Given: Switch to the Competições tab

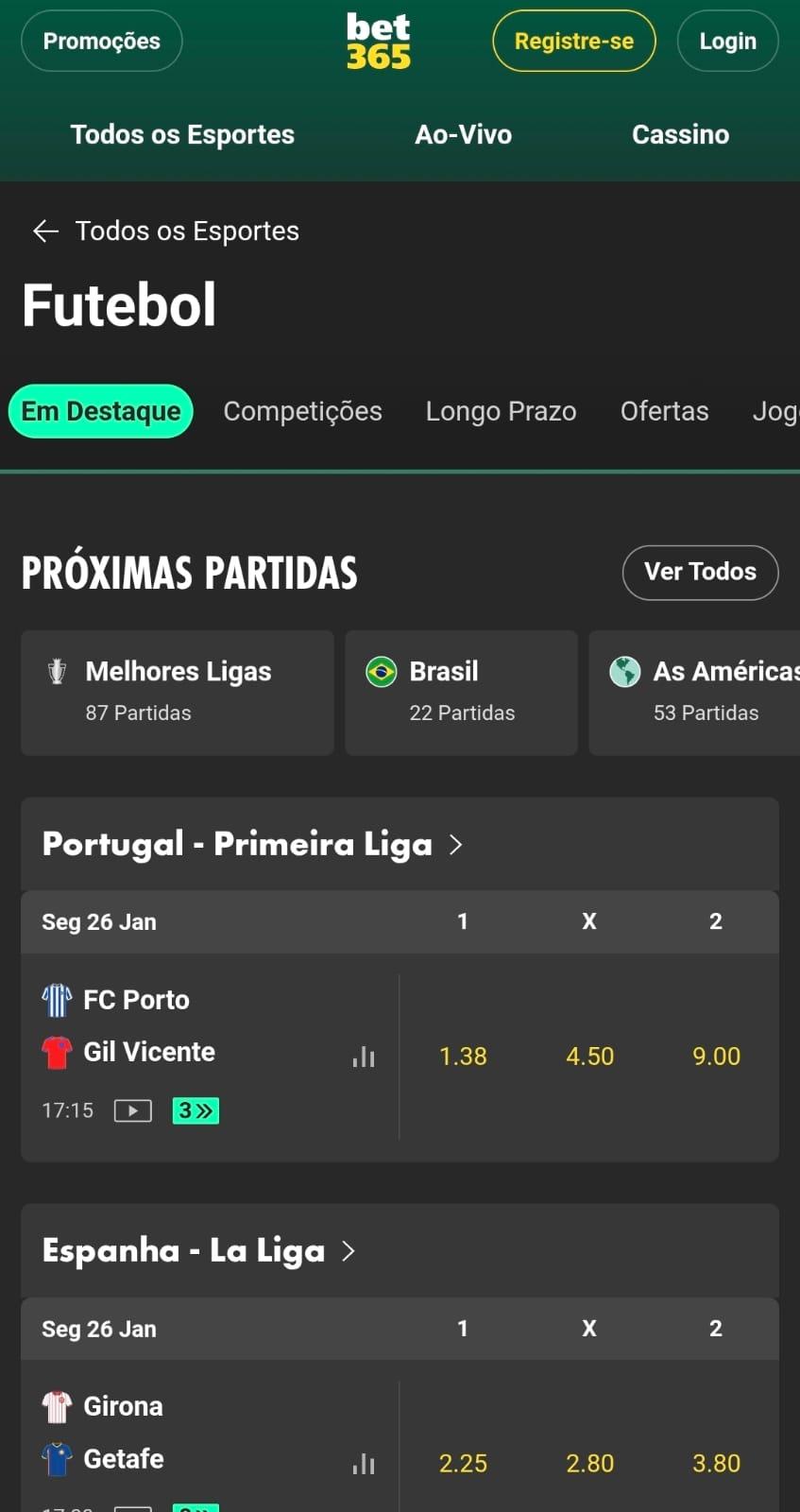Looking at the screenshot, I should [302, 411].
